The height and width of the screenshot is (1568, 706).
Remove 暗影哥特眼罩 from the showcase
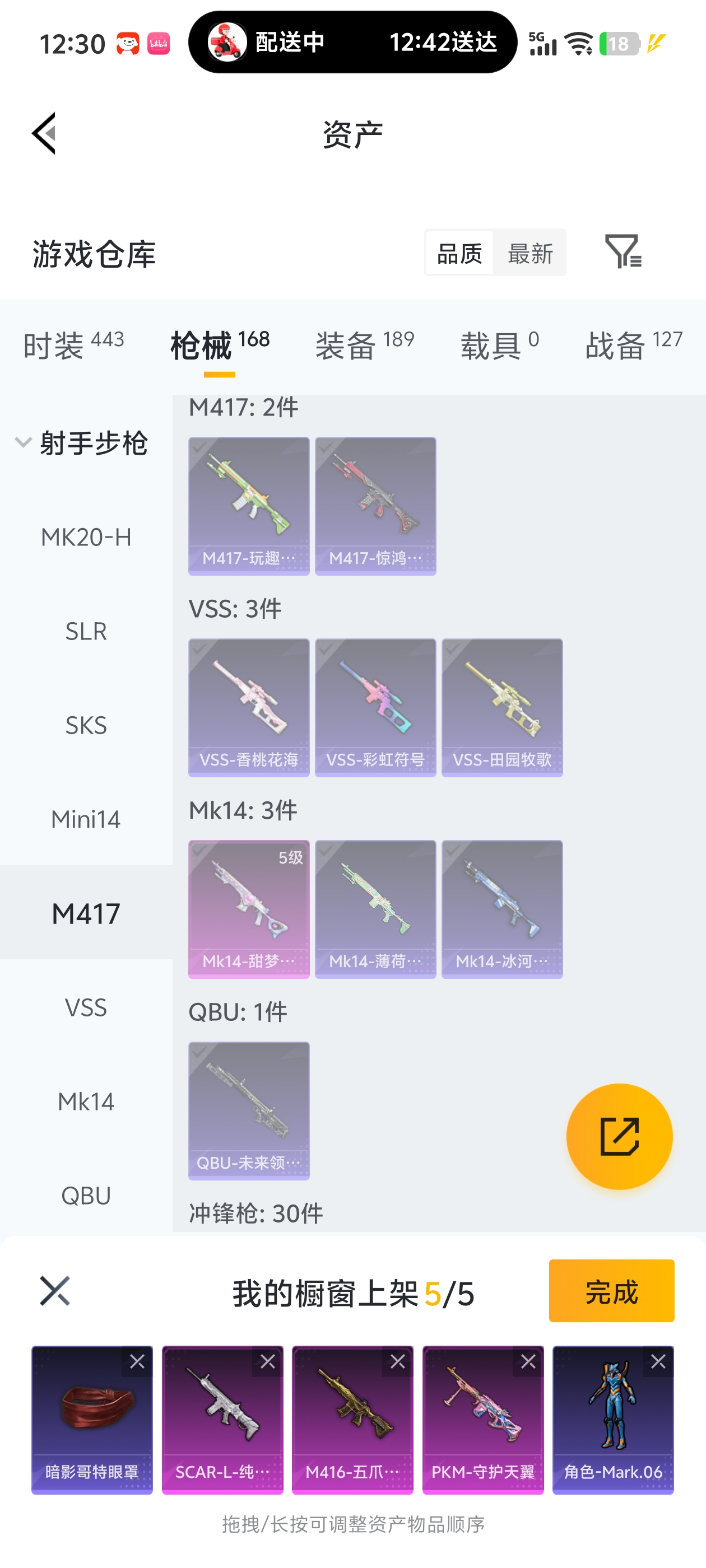(137, 1362)
